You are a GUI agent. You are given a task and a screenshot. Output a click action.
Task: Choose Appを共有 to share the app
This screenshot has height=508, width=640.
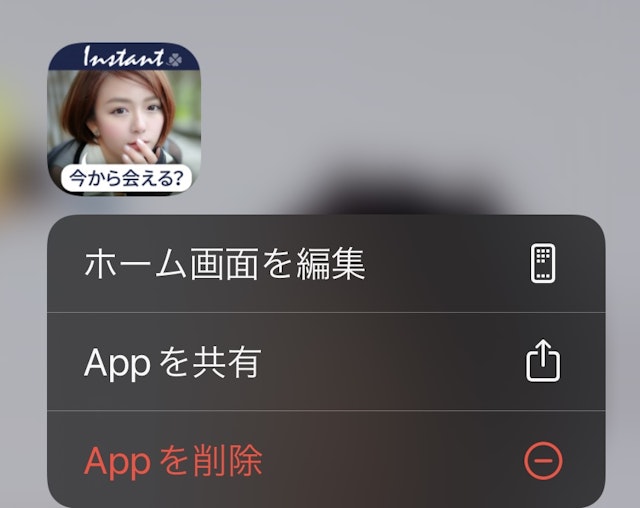pyautogui.click(x=325, y=362)
